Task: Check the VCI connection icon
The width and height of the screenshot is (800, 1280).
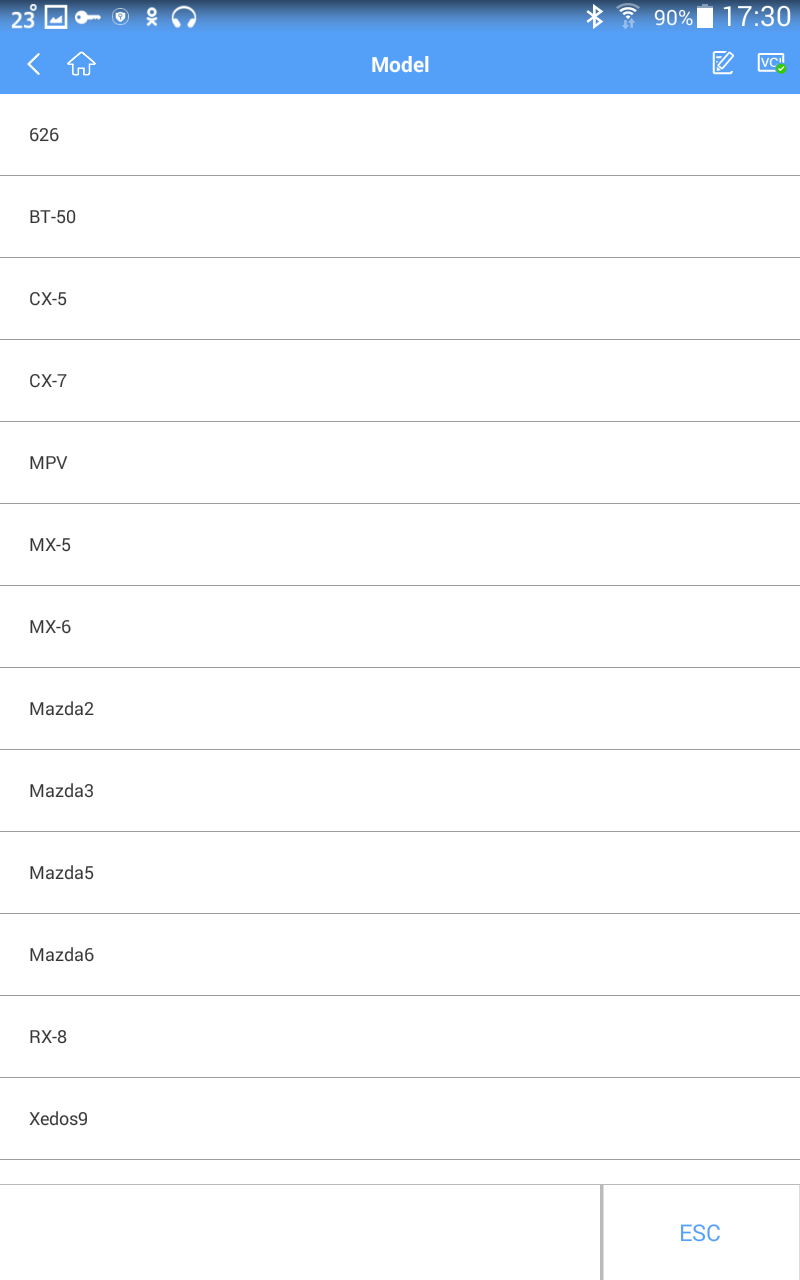Action: click(x=771, y=63)
